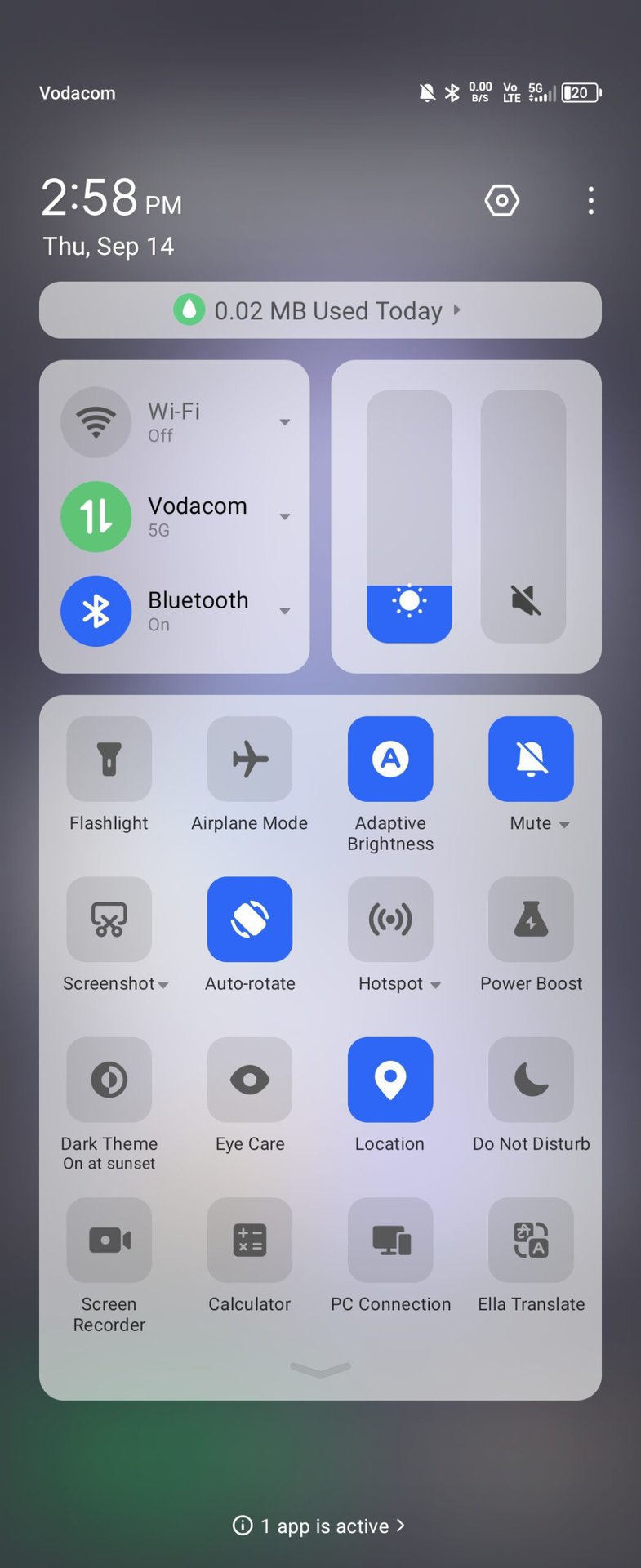
Task: Open the 0.02 MB Used Today data usage
Action: [x=320, y=310]
